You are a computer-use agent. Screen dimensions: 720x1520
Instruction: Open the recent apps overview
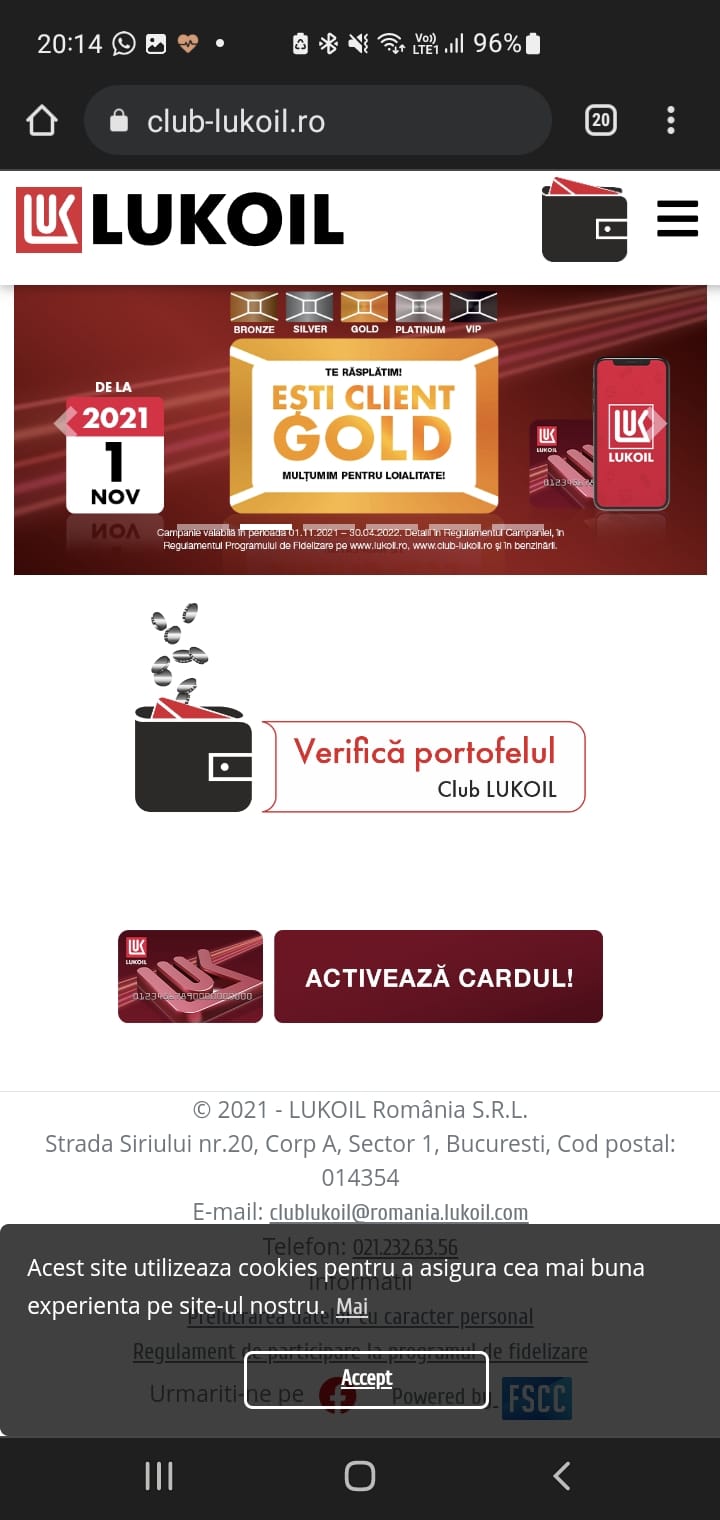click(159, 1476)
